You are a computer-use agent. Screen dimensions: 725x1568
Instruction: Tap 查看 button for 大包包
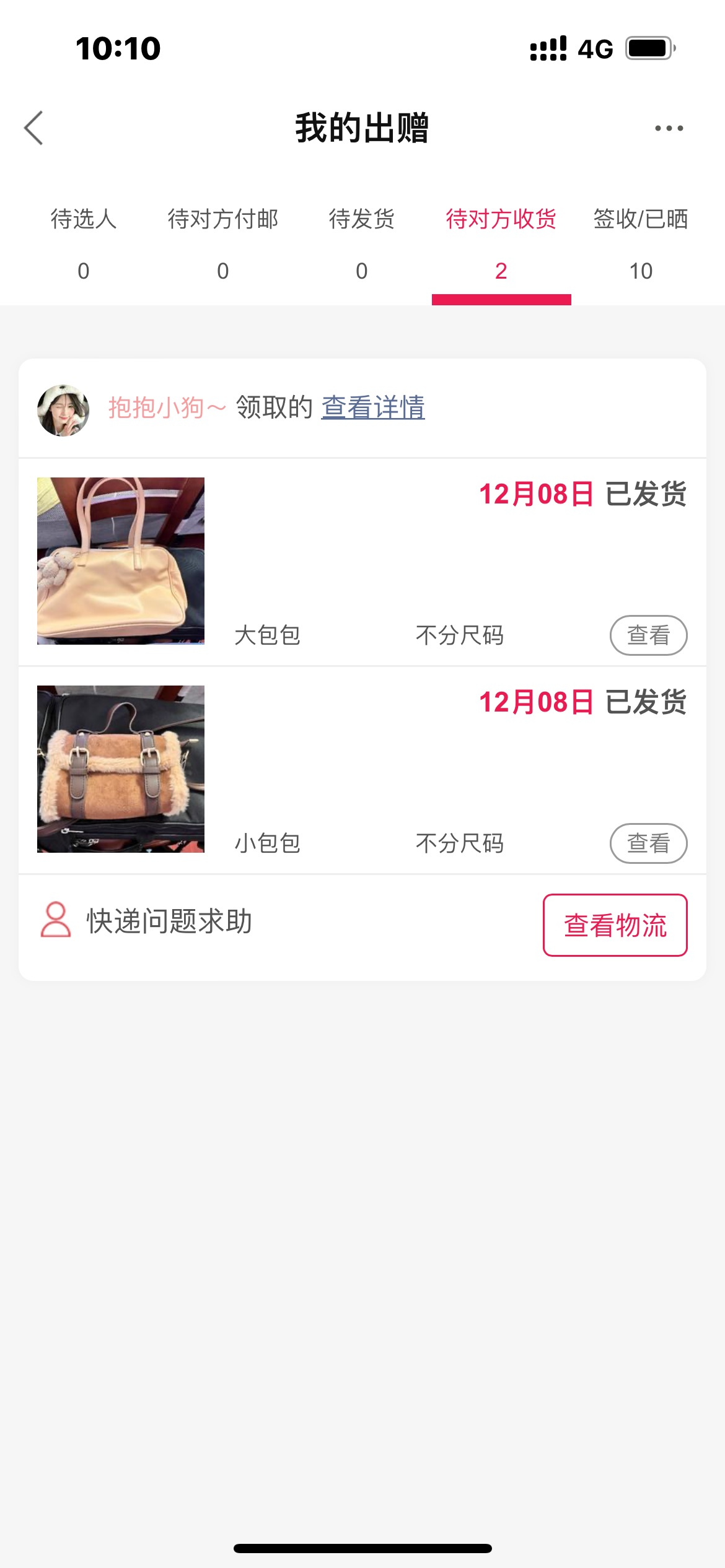649,635
